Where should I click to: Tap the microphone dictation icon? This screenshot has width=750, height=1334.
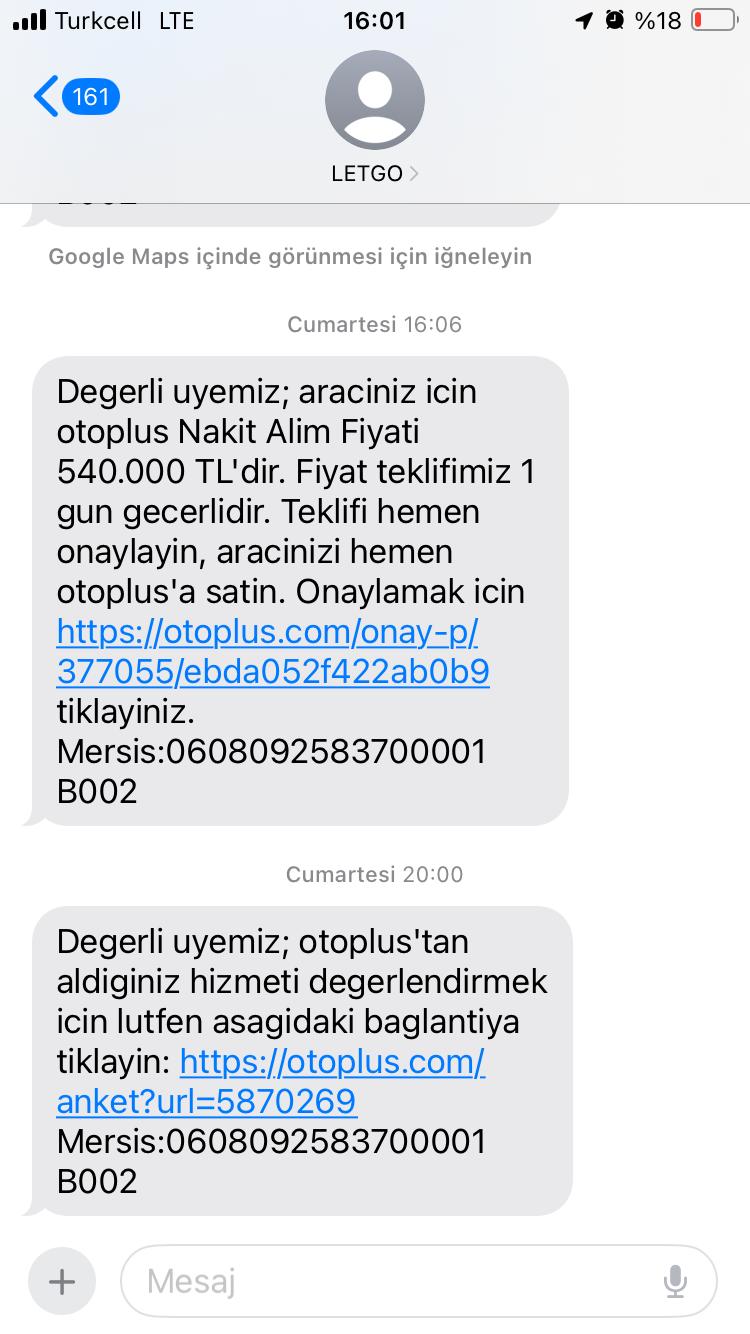pyautogui.click(x=679, y=1281)
